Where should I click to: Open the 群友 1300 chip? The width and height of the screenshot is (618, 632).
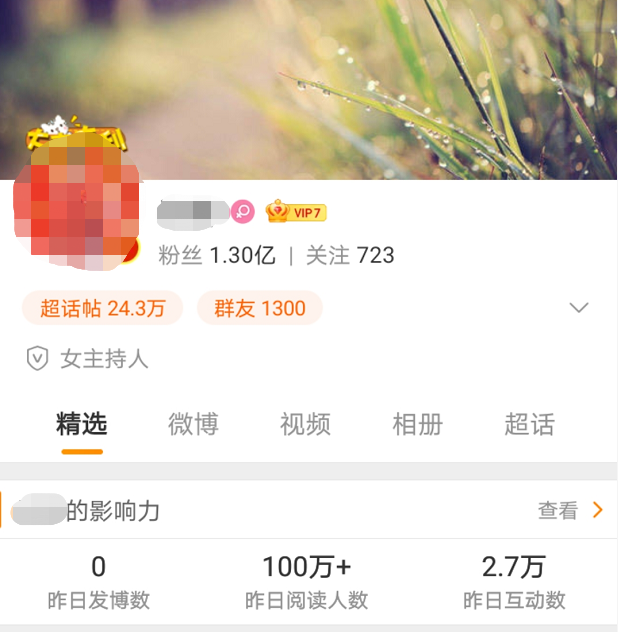[x=259, y=308]
